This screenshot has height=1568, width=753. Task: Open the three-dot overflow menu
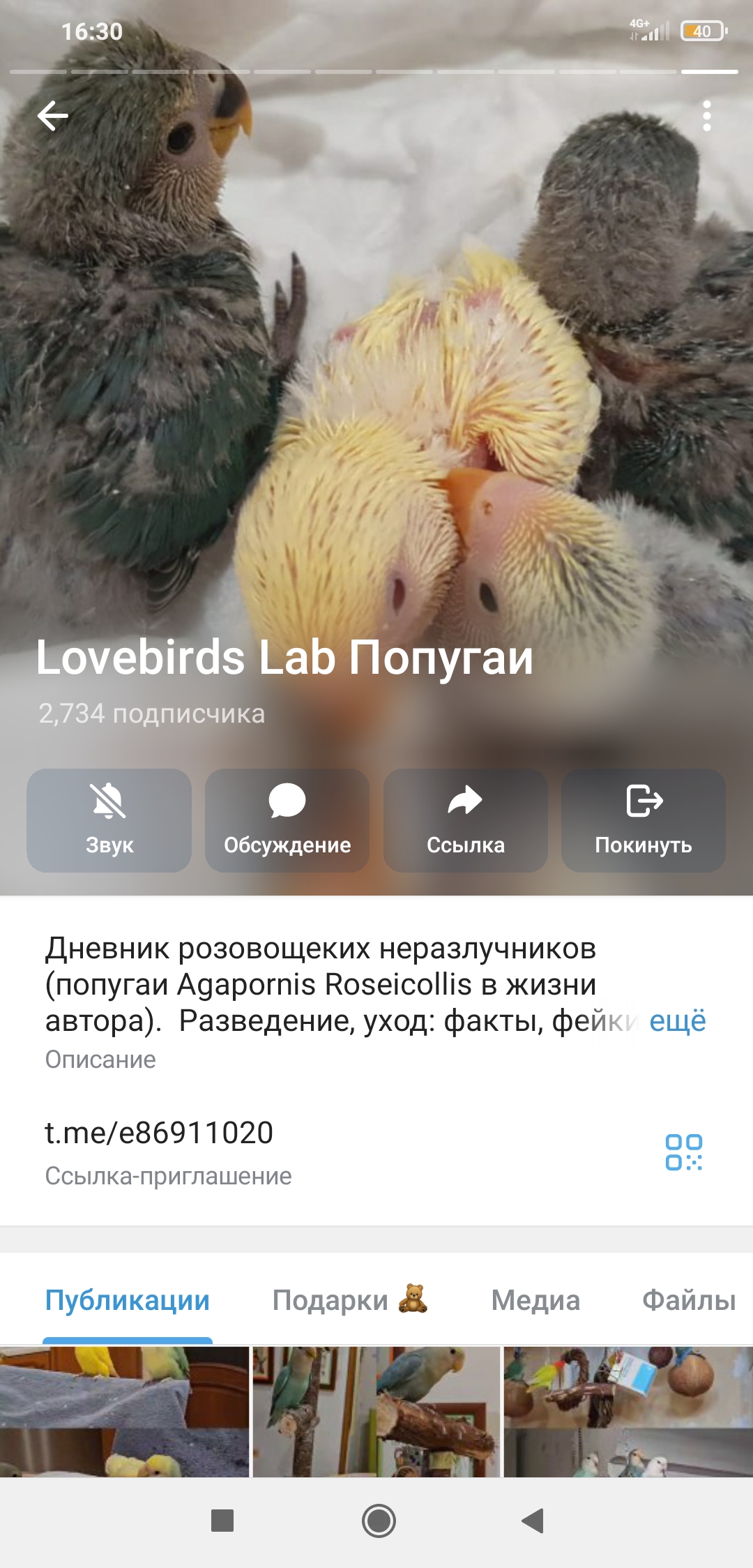(x=707, y=116)
